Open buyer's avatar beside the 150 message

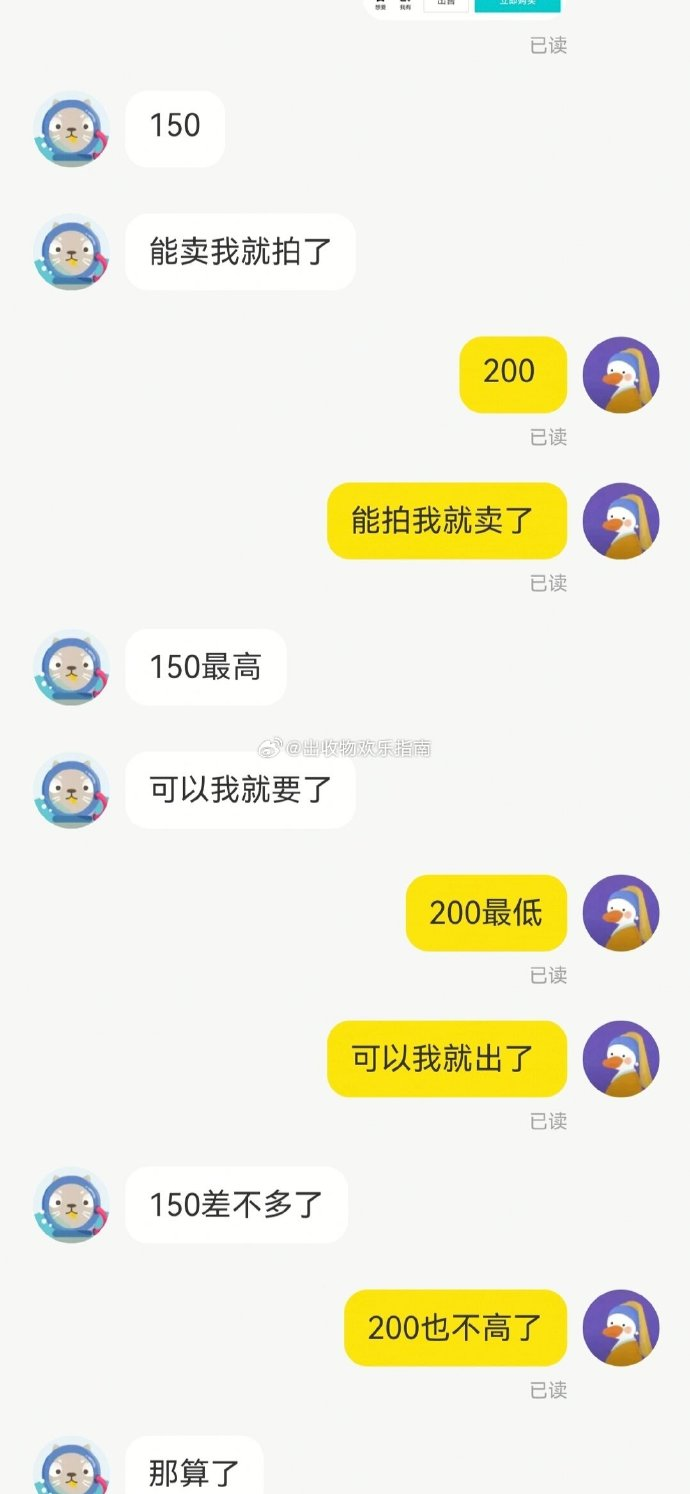tap(70, 129)
